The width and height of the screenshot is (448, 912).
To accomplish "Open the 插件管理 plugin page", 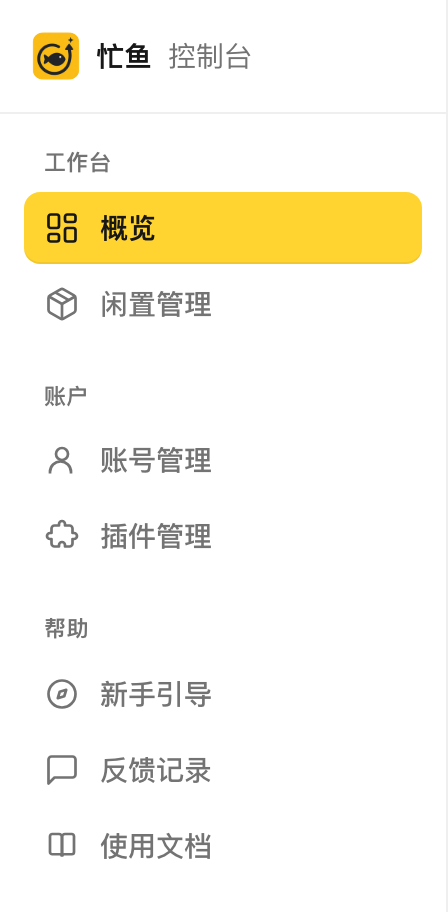I will point(223,536).
